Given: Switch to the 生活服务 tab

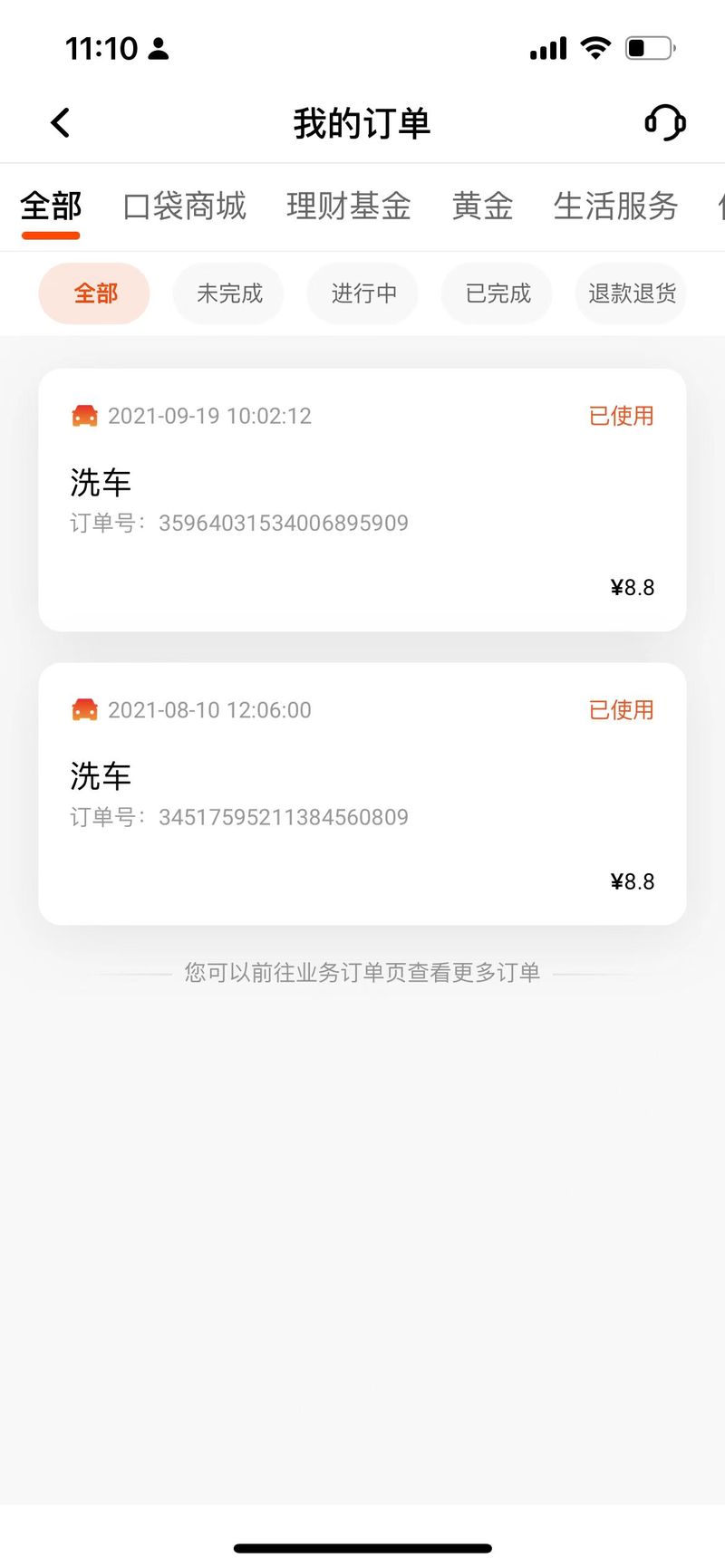Looking at the screenshot, I should [x=616, y=207].
